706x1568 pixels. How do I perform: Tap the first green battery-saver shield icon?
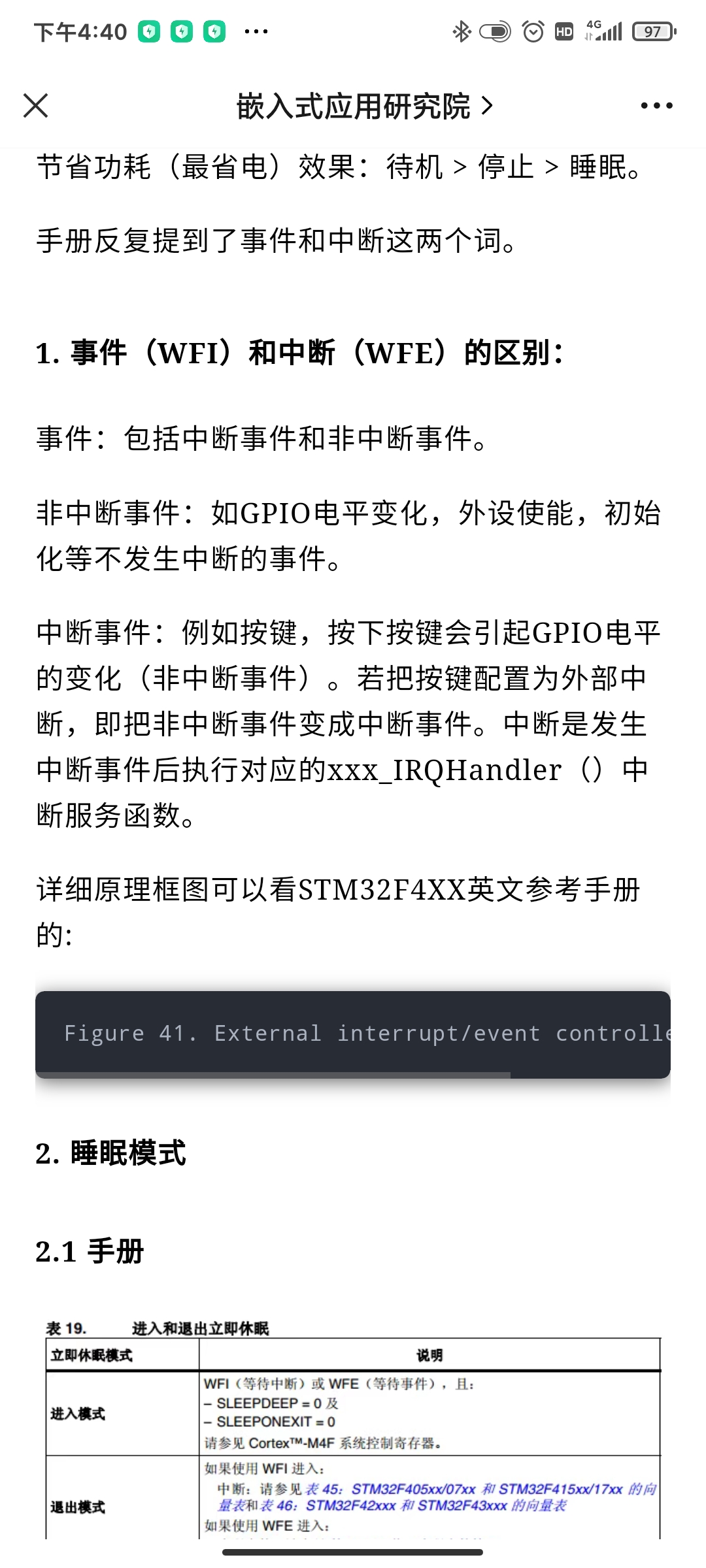pyautogui.click(x=149, y=30)
